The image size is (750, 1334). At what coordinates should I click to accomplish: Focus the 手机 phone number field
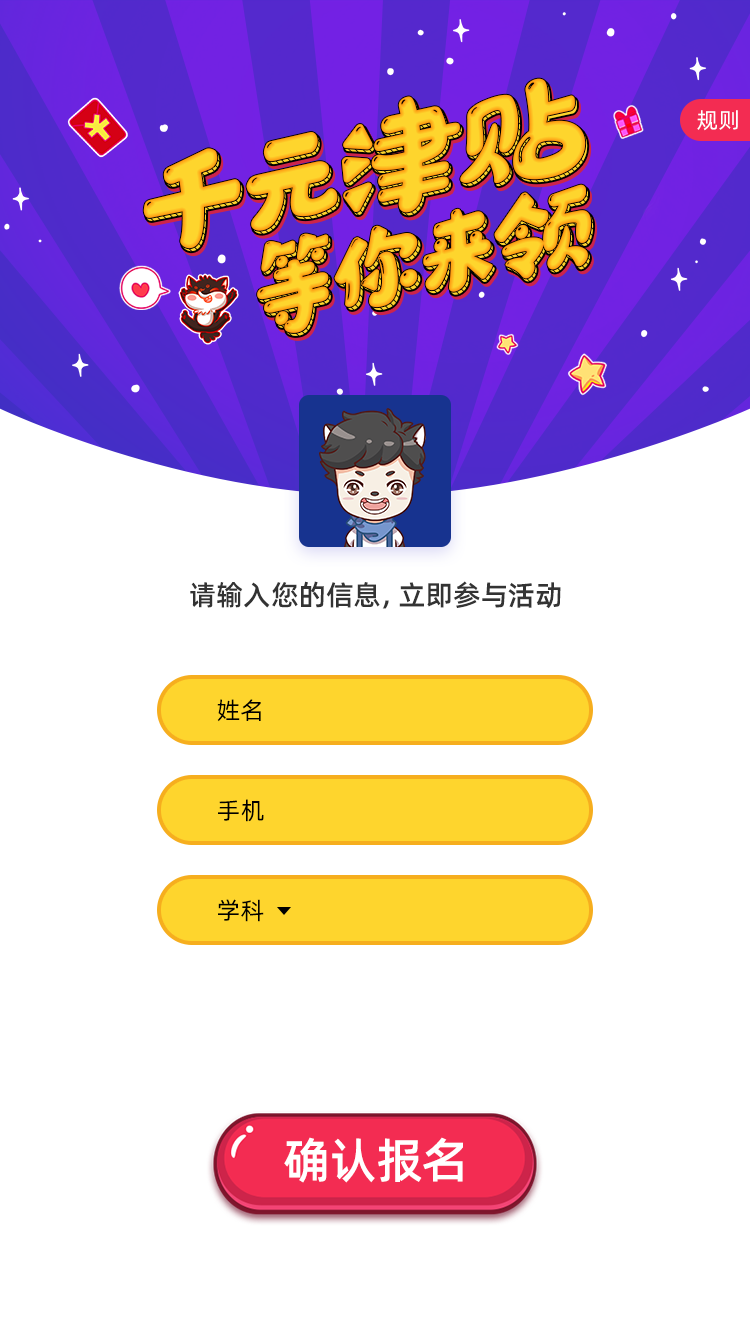[x=375, y=810]
